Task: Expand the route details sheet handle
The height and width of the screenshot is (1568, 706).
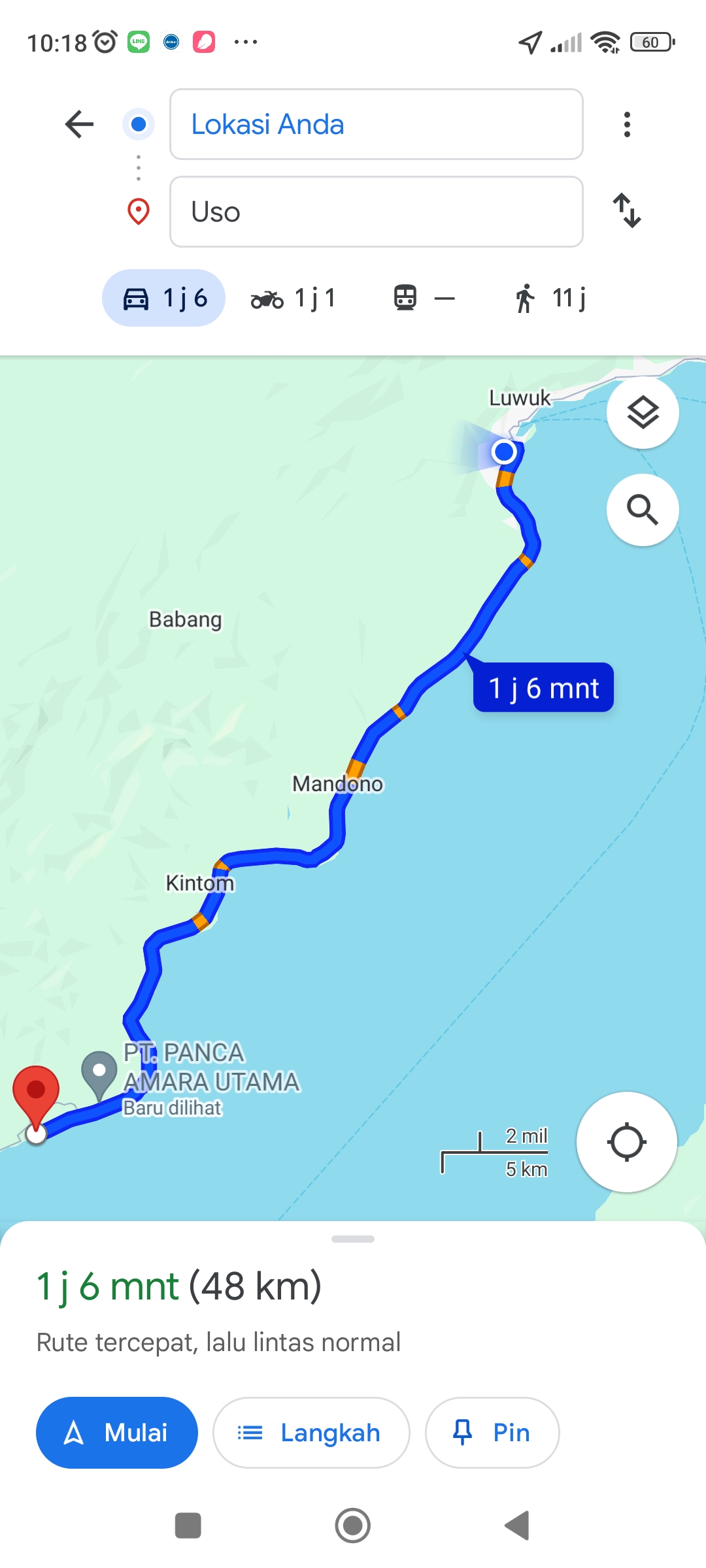Action: 353,1239
